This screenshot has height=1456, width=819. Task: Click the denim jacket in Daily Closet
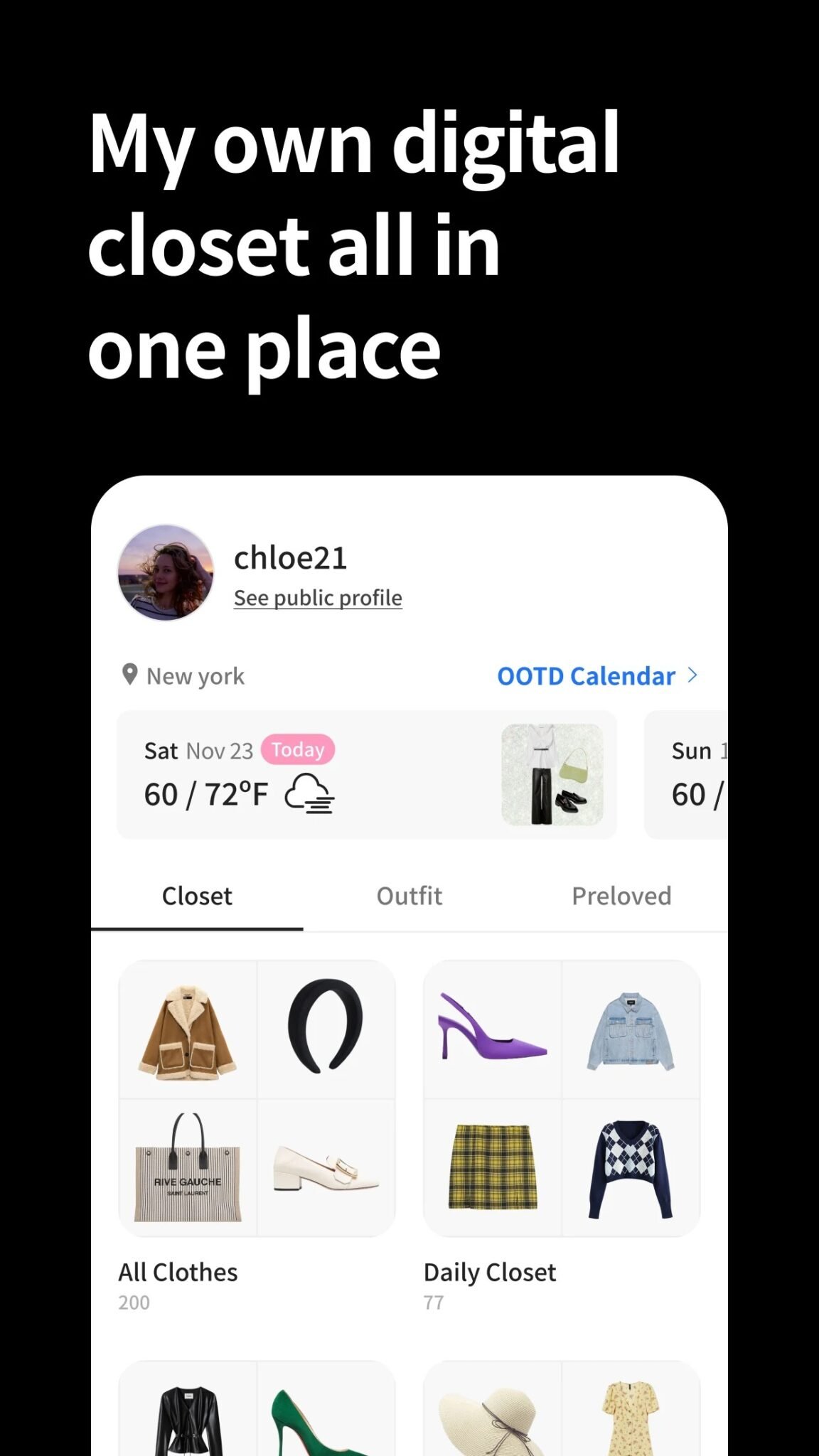pyautogui.click(x=631, y=1031)
